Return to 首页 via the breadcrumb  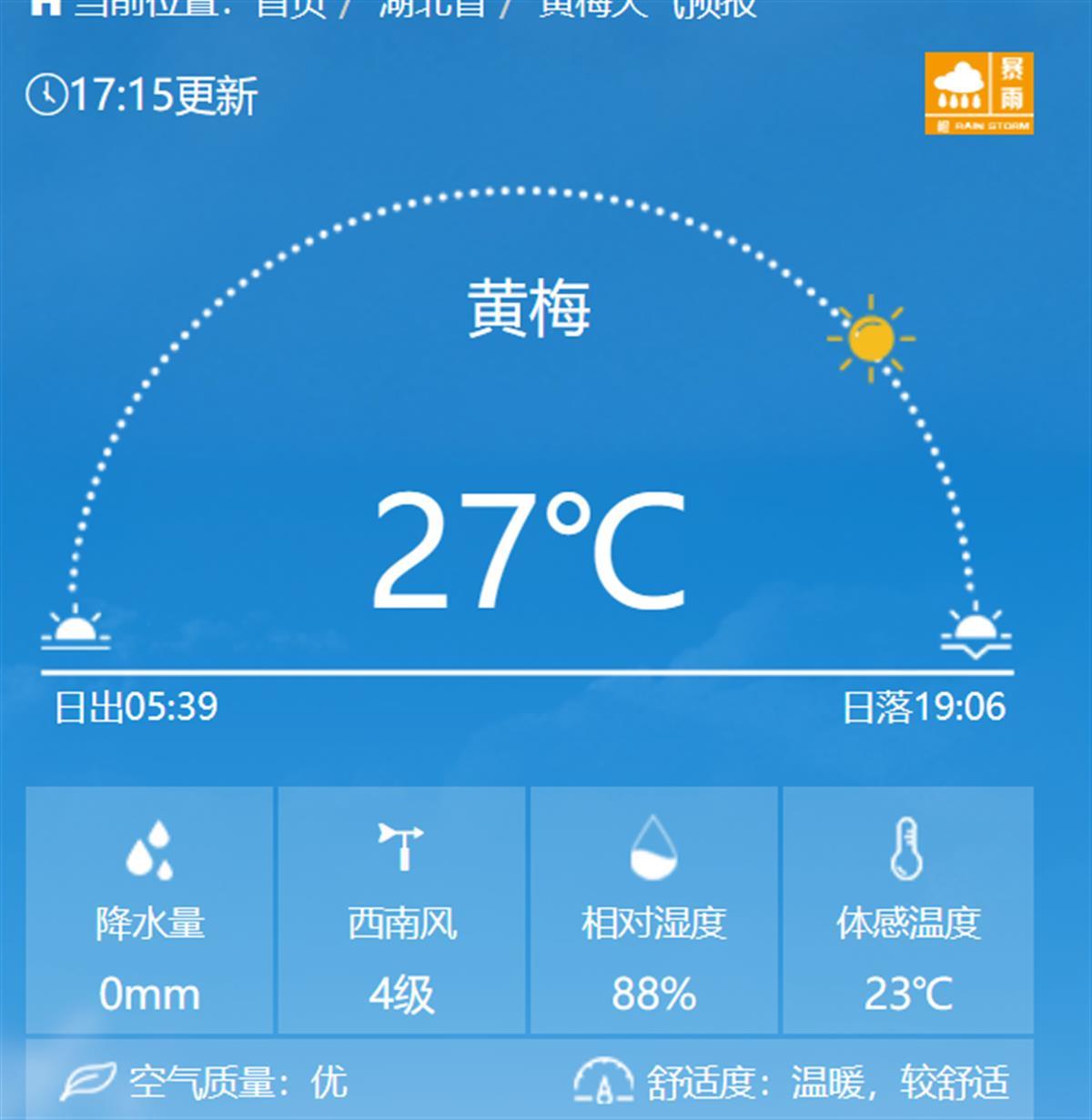291,7
